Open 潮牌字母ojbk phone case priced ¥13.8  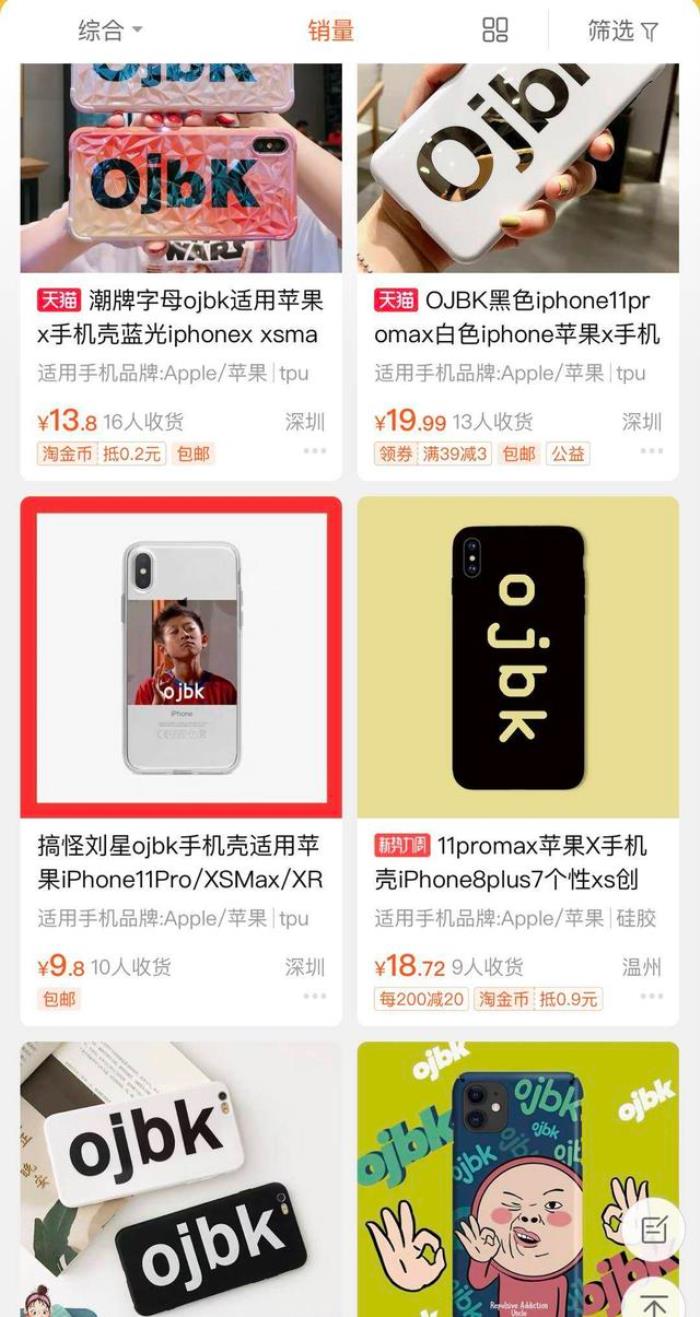pyautogui.click(x=180, y=317)
